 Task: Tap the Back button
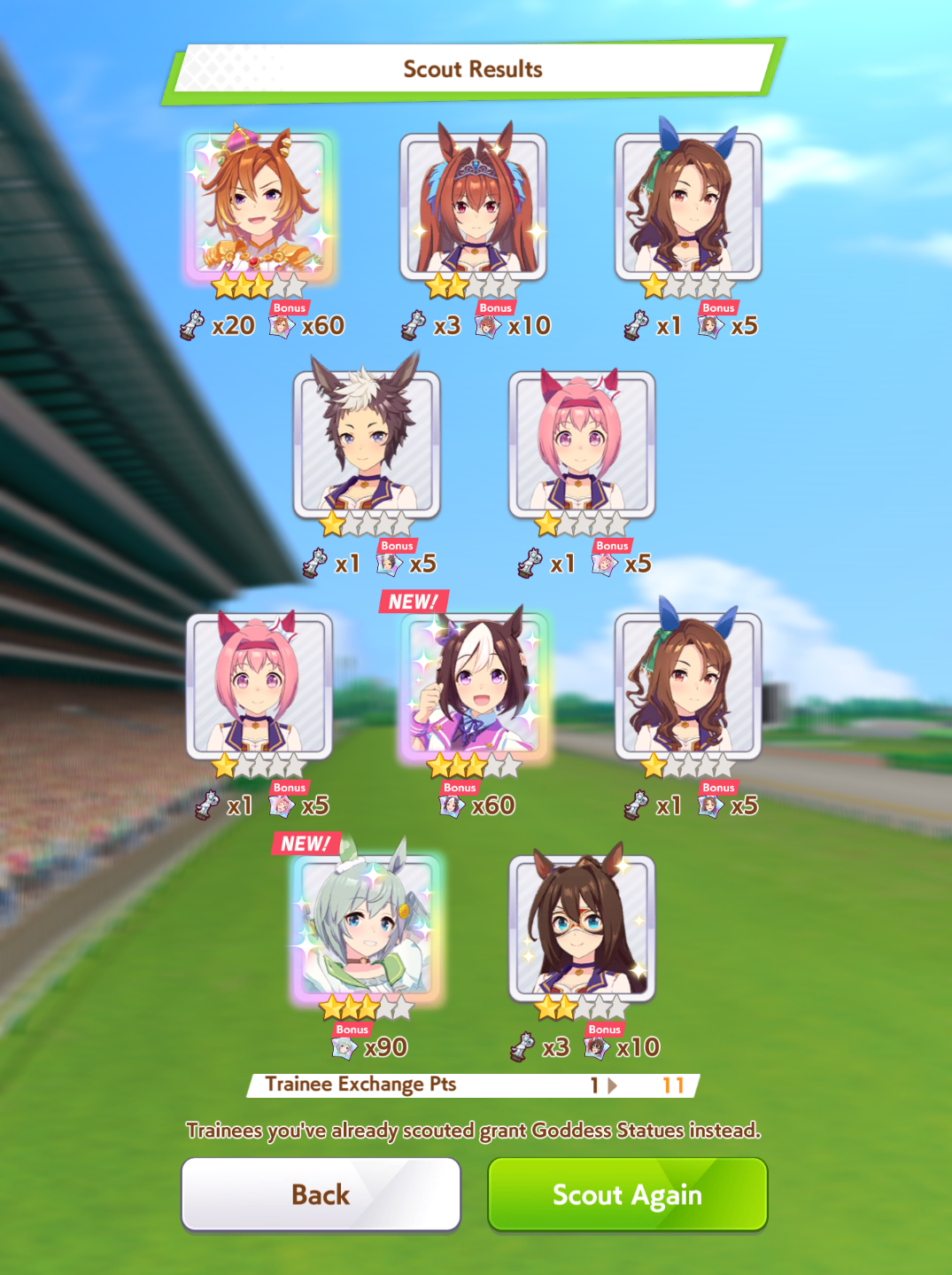click(x=321, y=1193)
